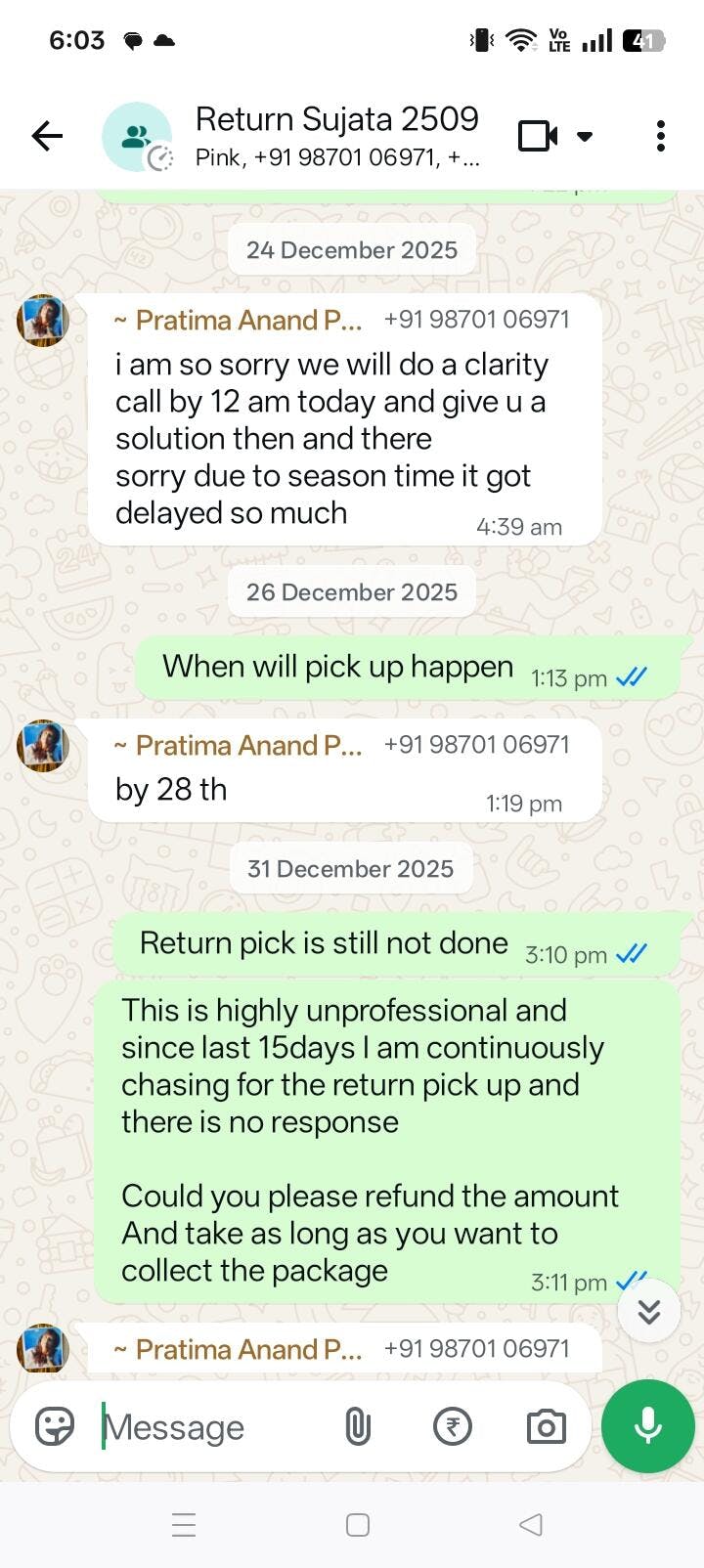Open the camera from the message bar
The height and width of the screenshot is (1568, 704).
click(x=546, y=1427)
